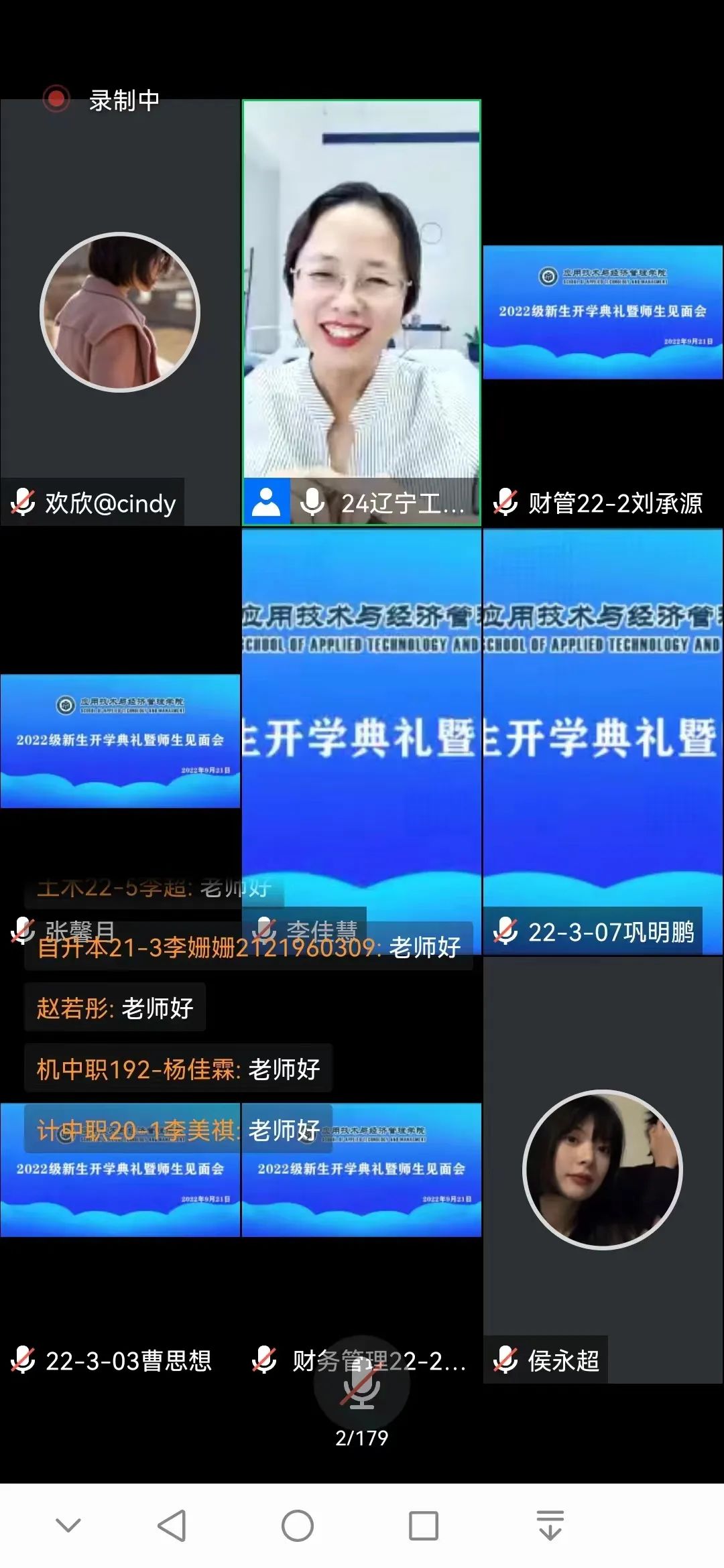
Task: Open the video tile of 欢欣@cindy
Action: click(120, 312)
